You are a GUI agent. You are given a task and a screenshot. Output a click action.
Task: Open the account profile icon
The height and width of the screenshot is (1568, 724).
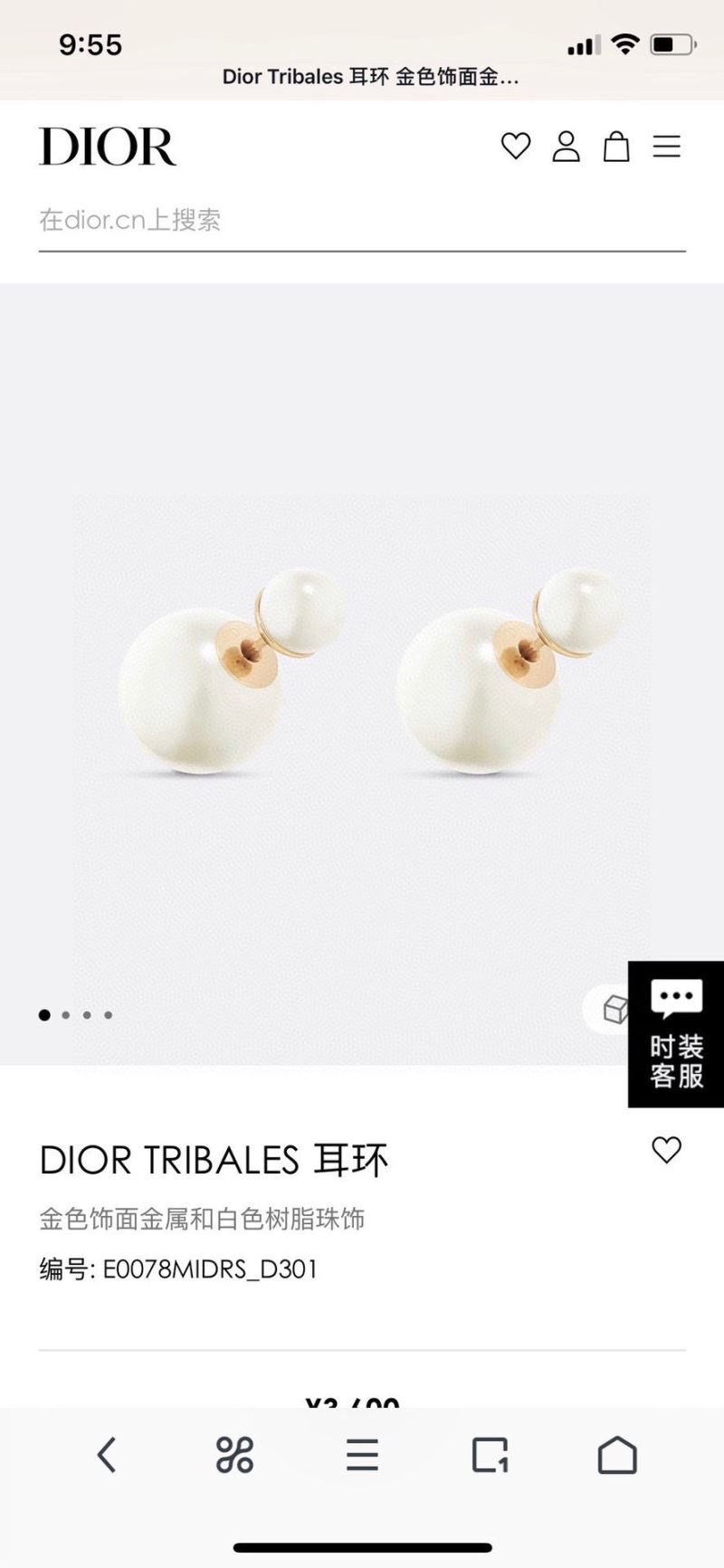point(566,147)
